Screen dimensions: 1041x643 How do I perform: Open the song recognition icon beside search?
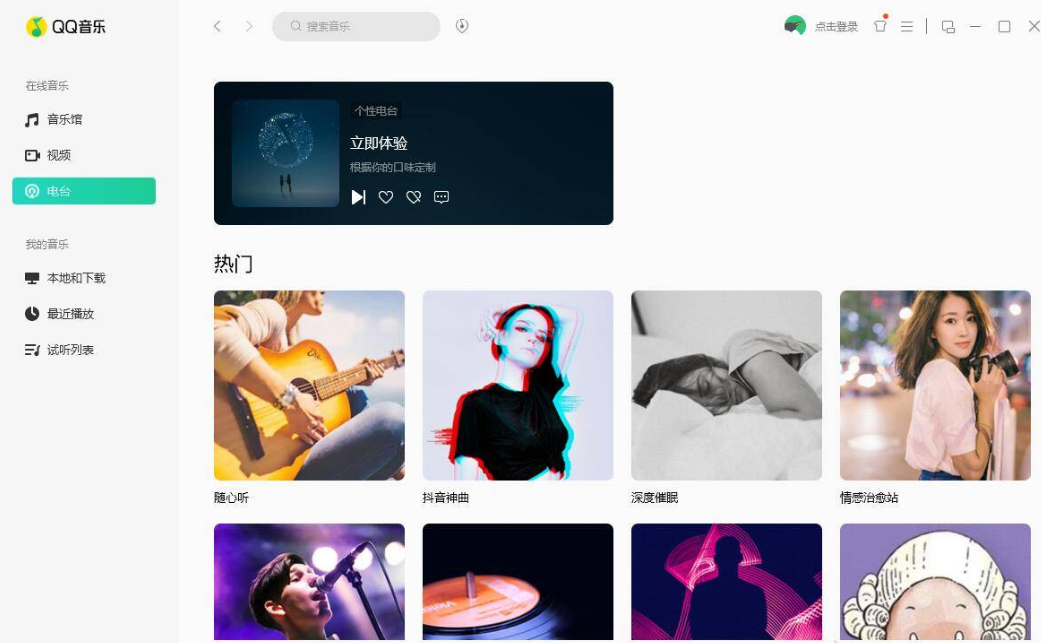(x=462, y=26)
